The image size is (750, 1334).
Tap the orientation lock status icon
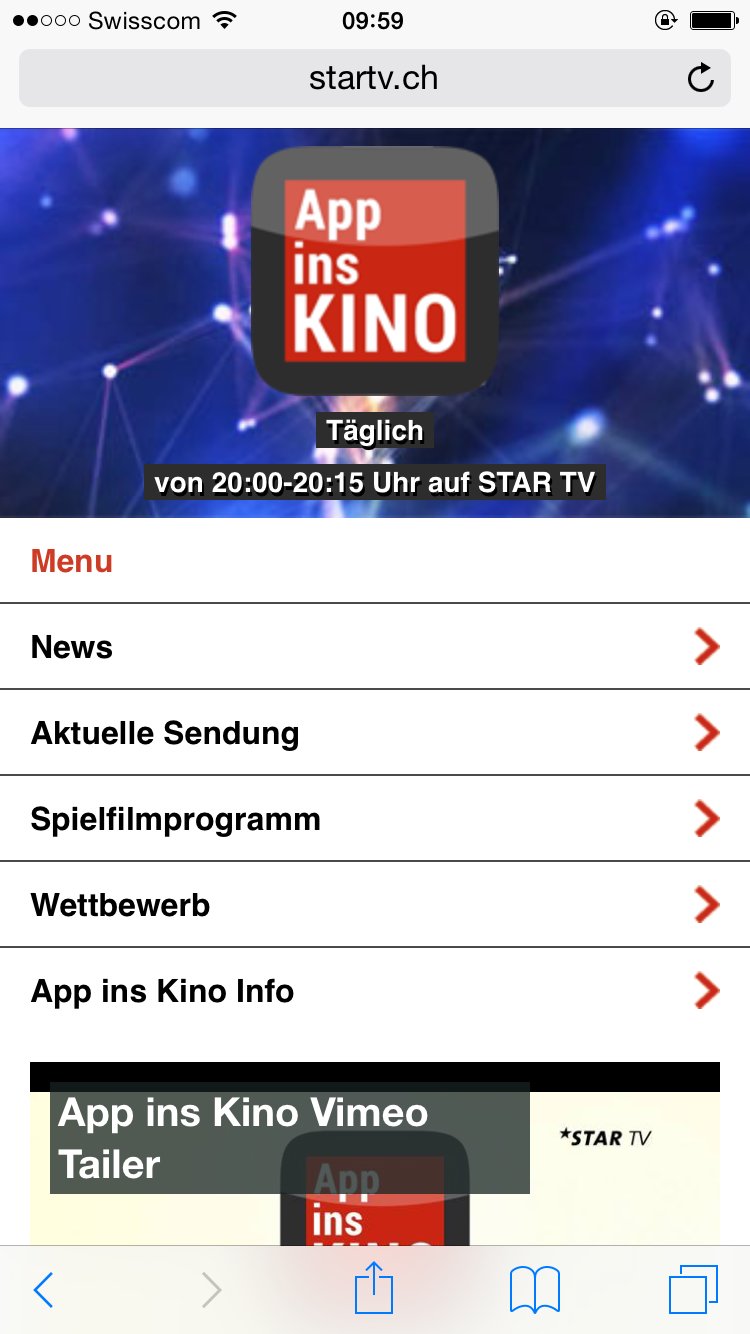[x=666, y=20]
